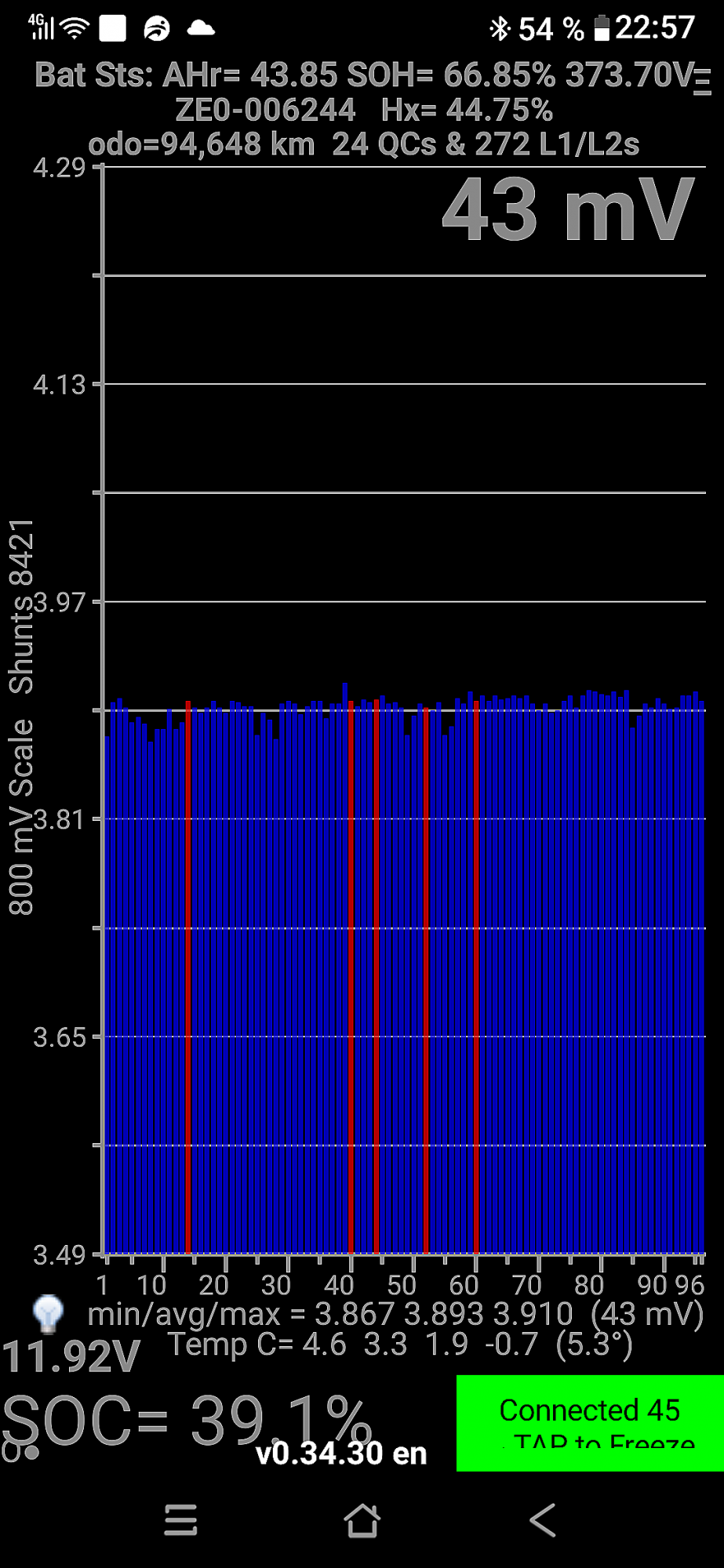Go back with the system back button
Screen dimensions: 724x1568
542,1520
